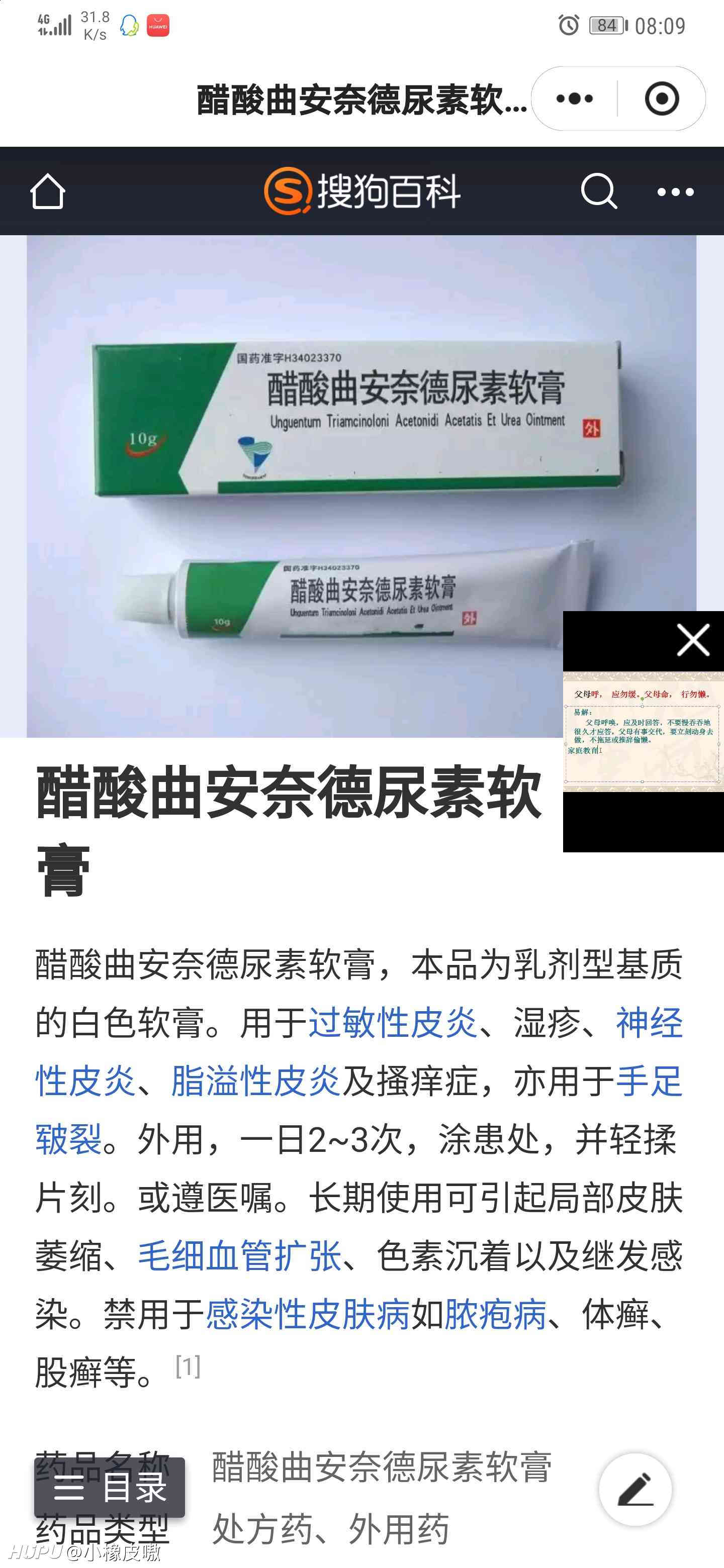The height and width of the screenshot is (1568, 724).
Task: Open the 目录 table of contents
Action: (110, 1488)
